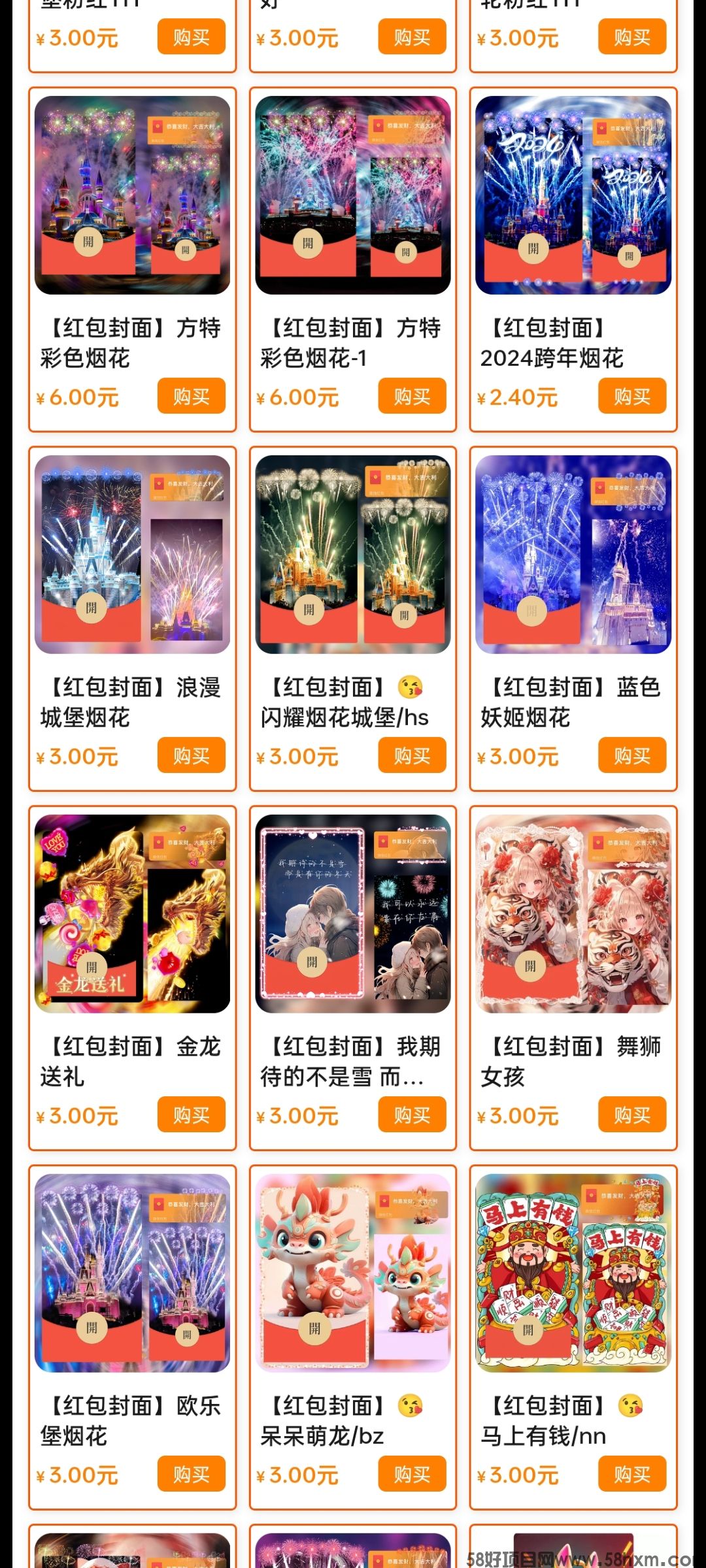View the 舞狮女孩 cover preview
The height and width of the screenshot is (1568, 706).
(573, 913)
